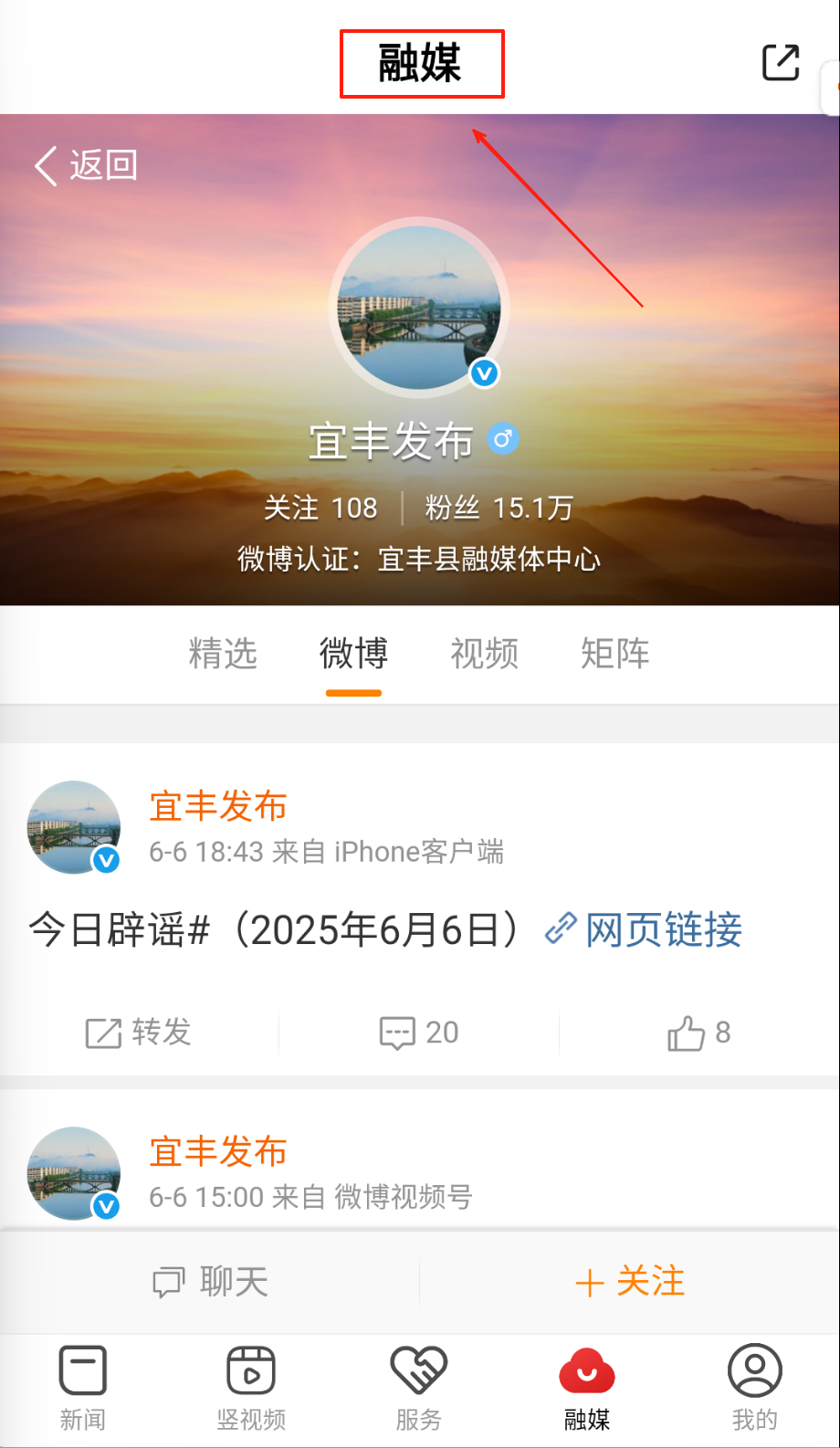The height and width of the screenshot is (1448, 840).
Task: Open 宜丰发布 name on 6-6 15:00 post
Action: click(x=218, y=1152)
